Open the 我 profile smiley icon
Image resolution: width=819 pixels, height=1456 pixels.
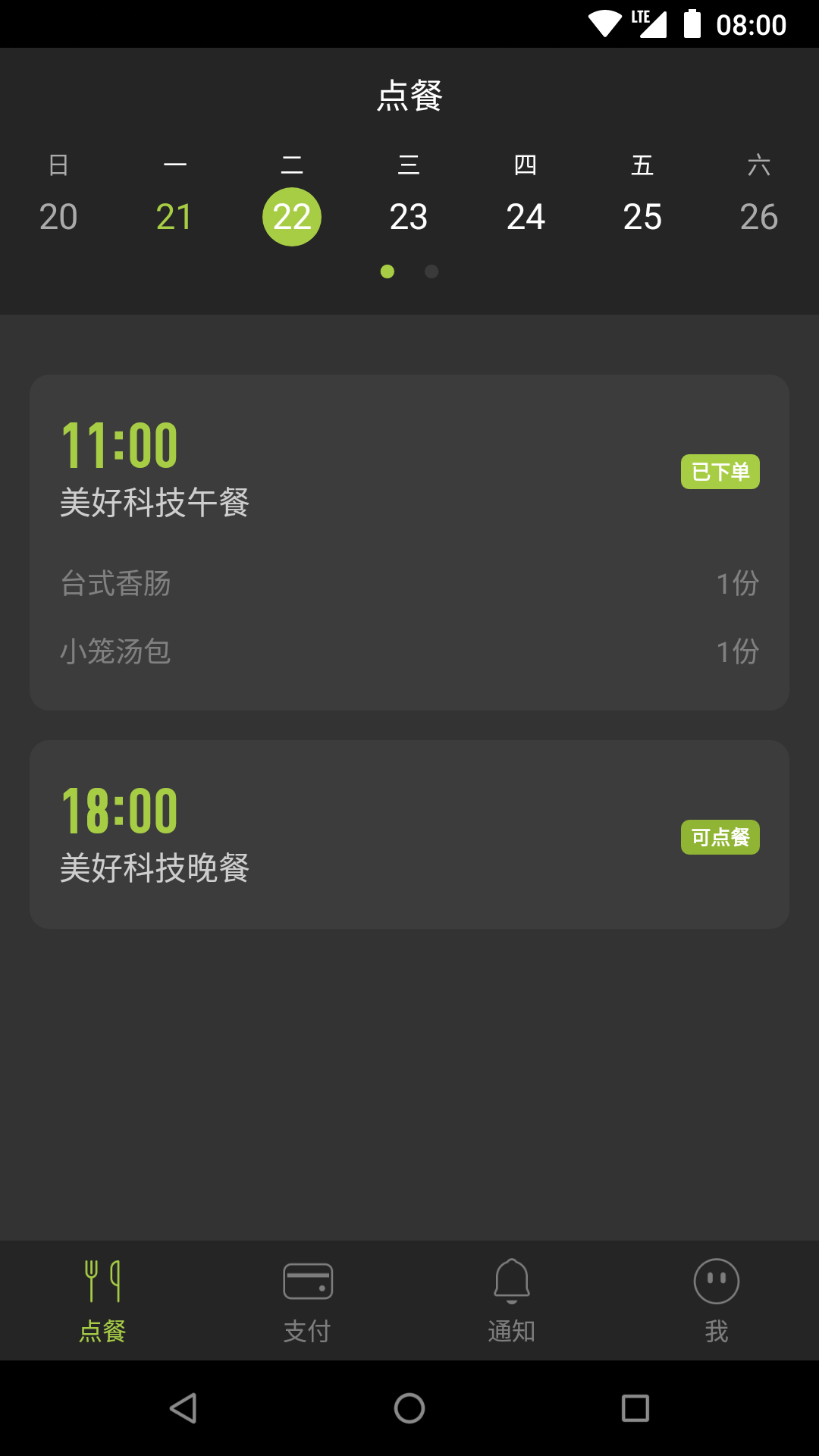coord(715,1282)
